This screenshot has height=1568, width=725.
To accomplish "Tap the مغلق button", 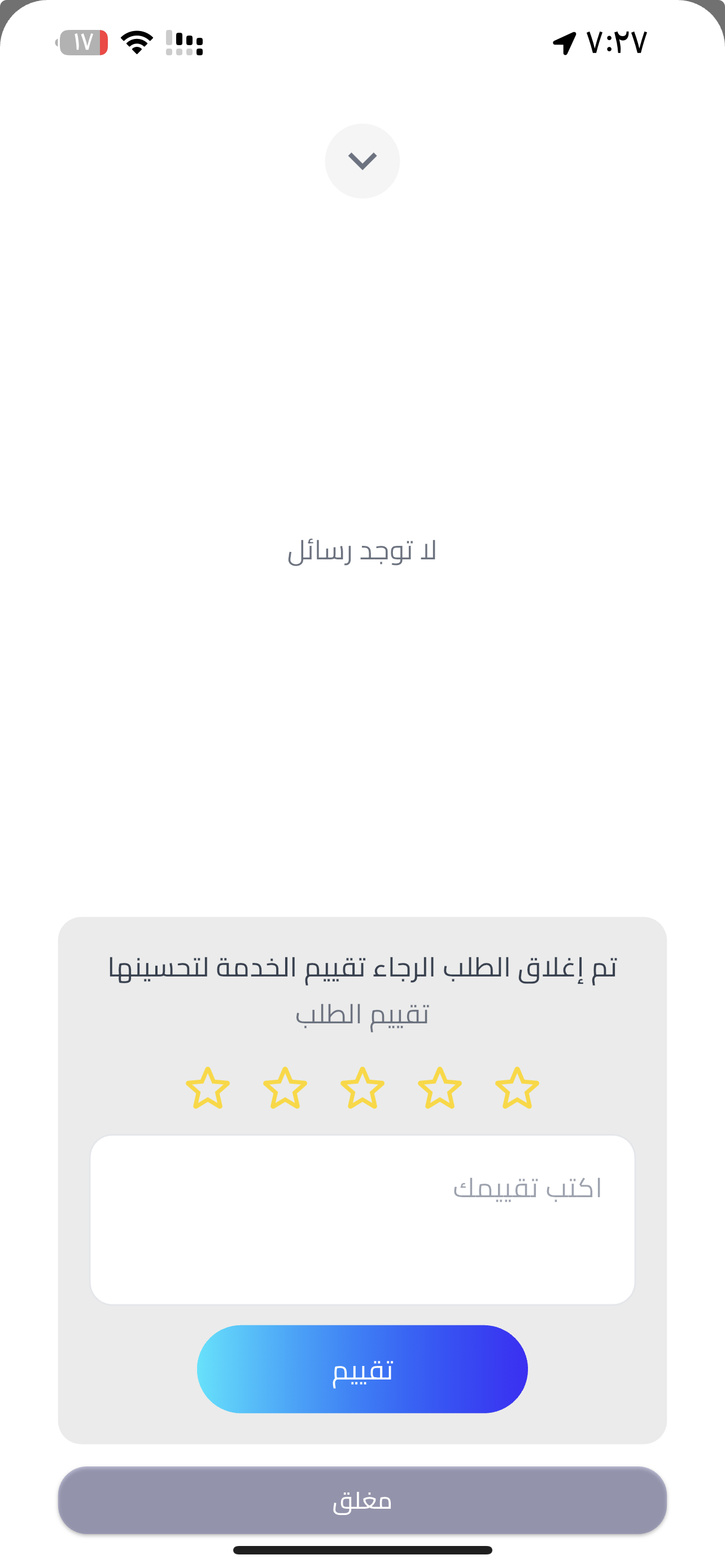I will [362, 1500].
